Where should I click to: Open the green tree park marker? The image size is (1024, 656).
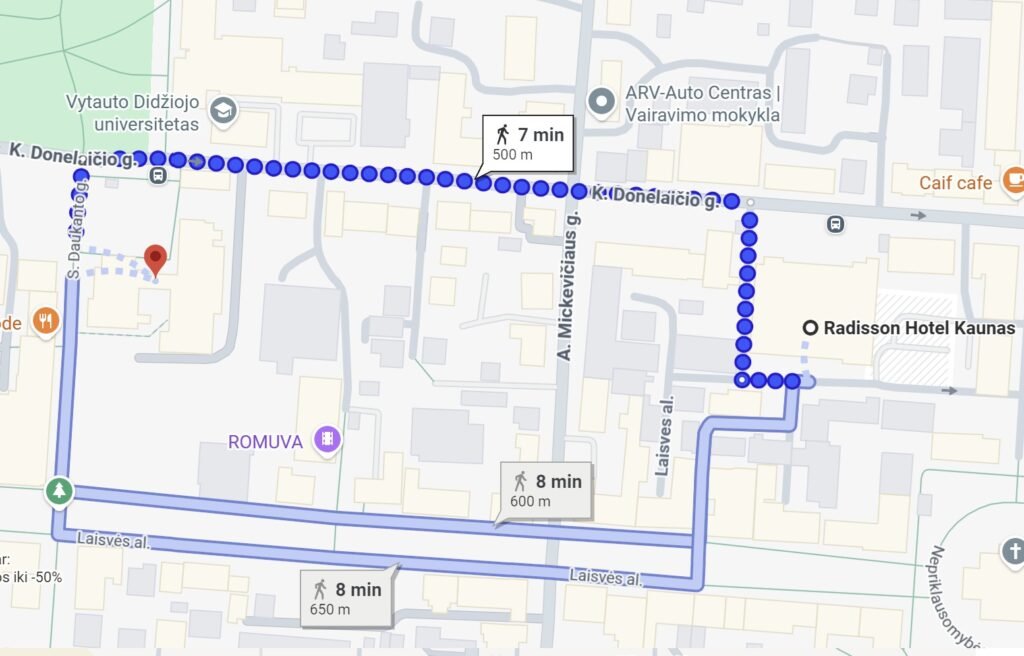[x=59, y=491]
